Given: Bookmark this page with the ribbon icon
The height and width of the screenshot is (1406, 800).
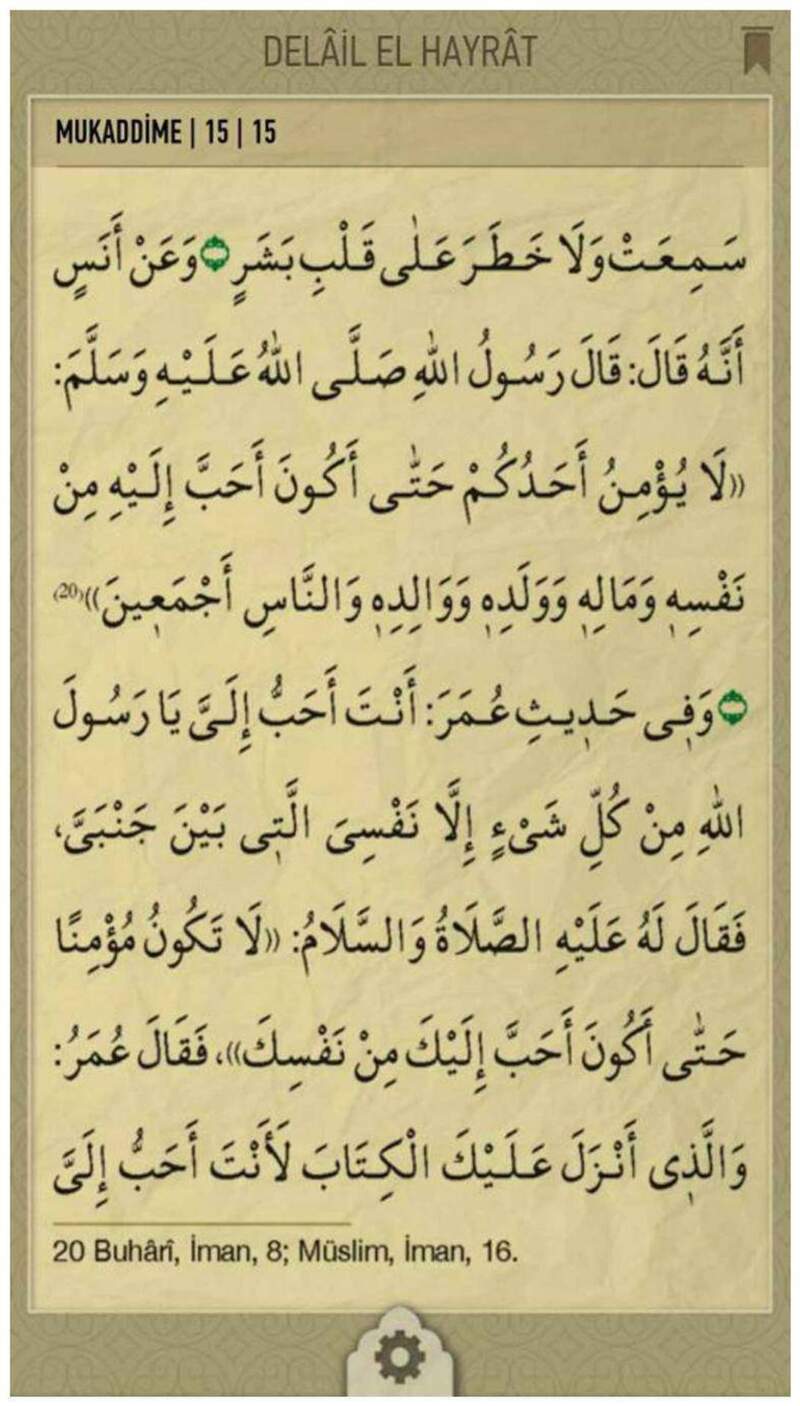Looking at the screenshot, I should (x=757, y=50).
